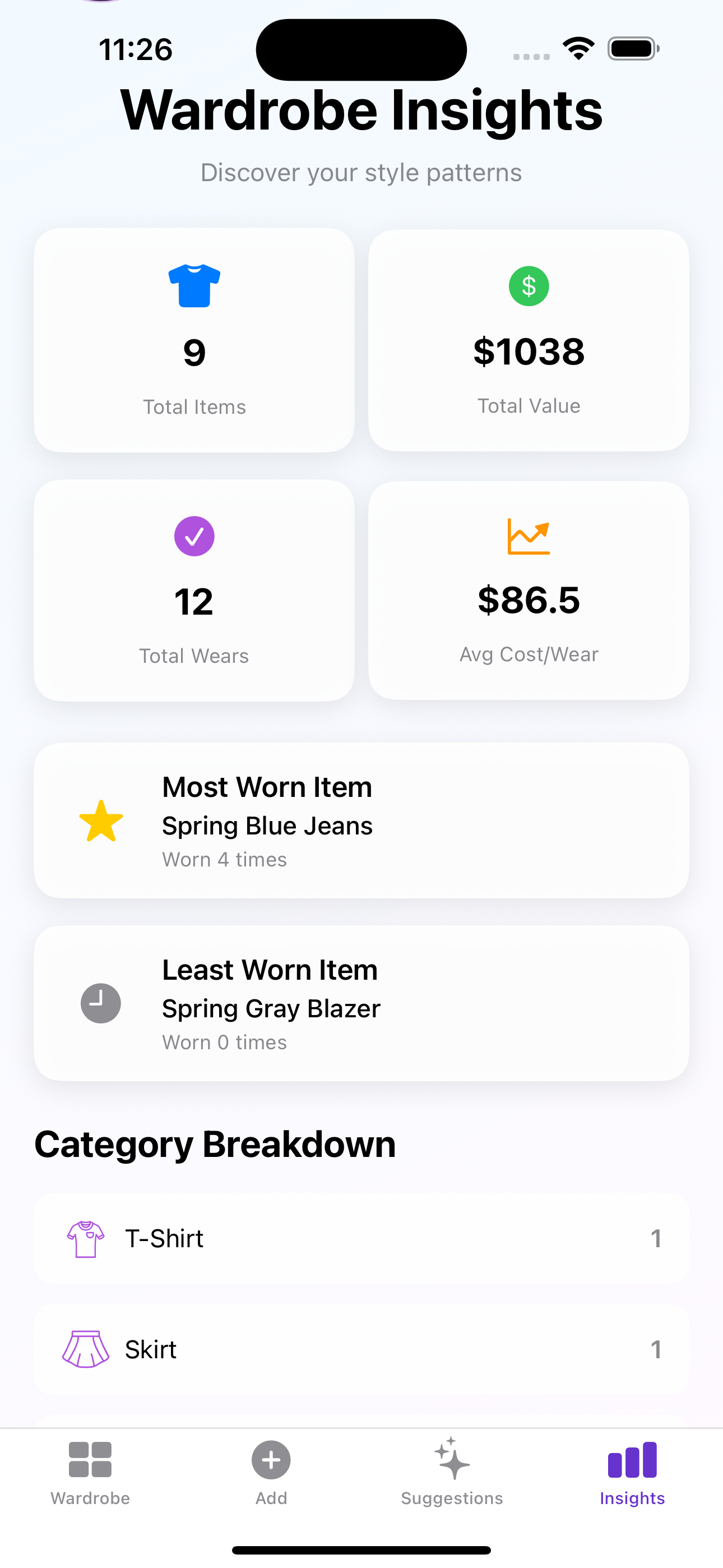Screen dimensions: 723x1568
Task: Open the Least Worn Item Spring Gray Blazer card
Action: pyautogui.click(x=361, y=1004)
